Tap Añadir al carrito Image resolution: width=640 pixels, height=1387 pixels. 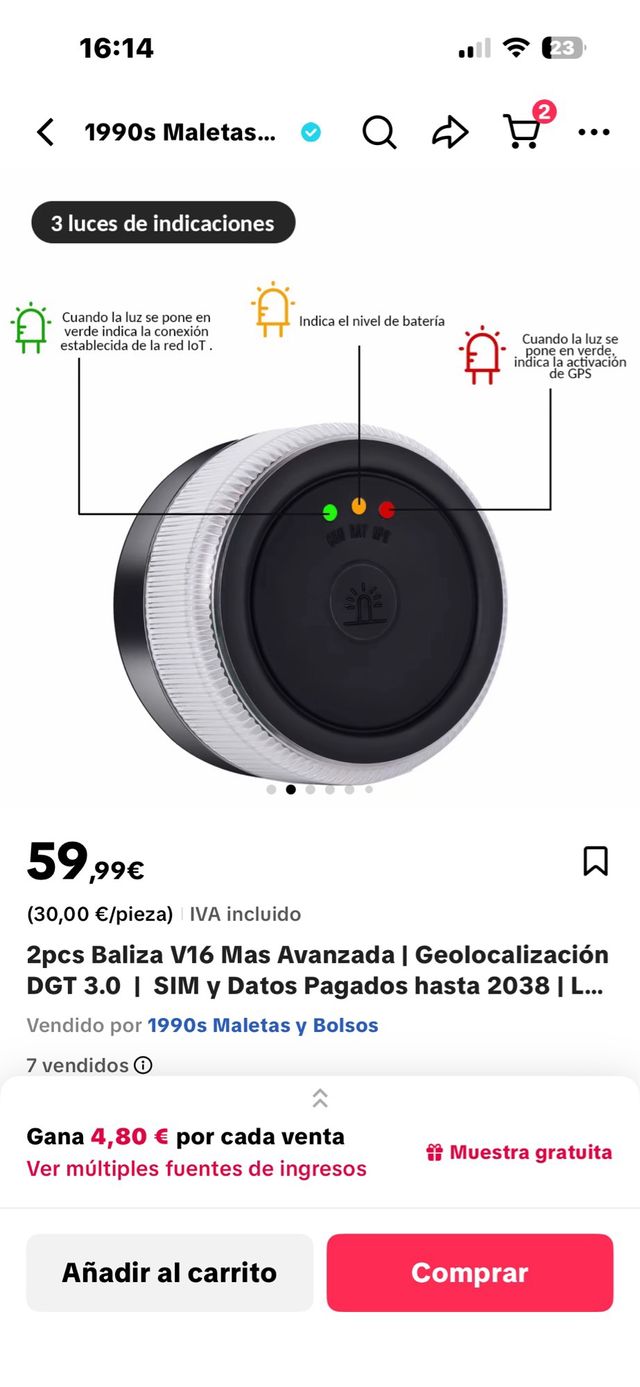pyautogui.click(x=169, y=1273)
